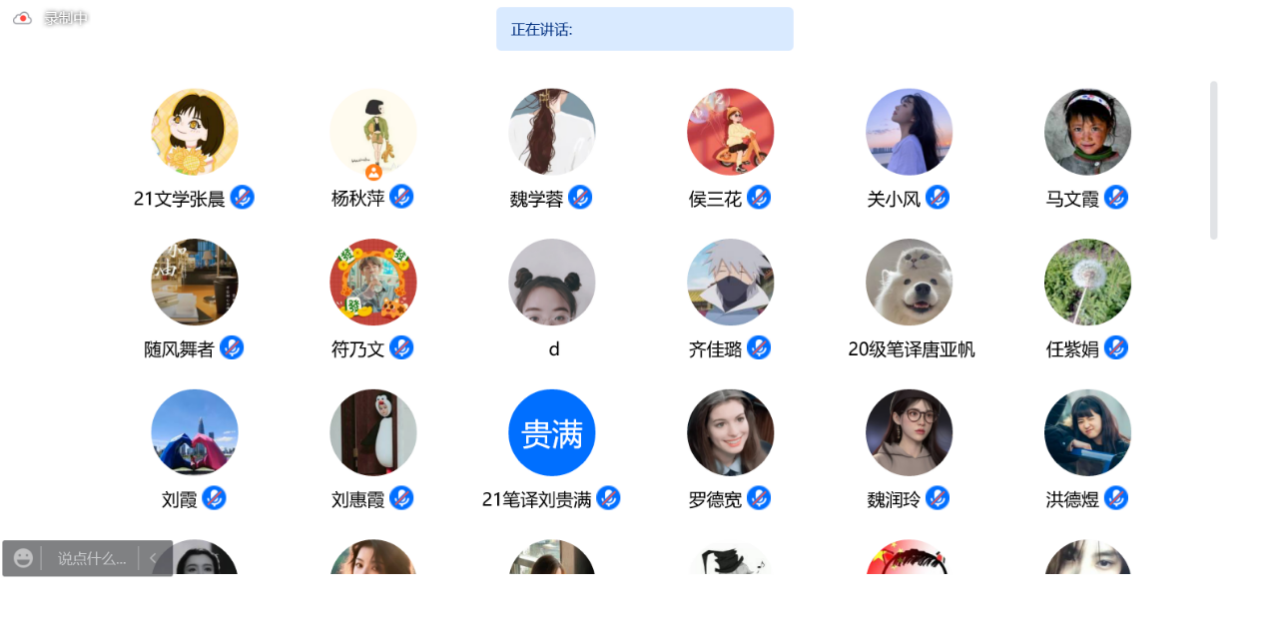This screenshot has width=1269, height=628.
Task: Tap 洪德煜's avatar
Action: 1087,432
